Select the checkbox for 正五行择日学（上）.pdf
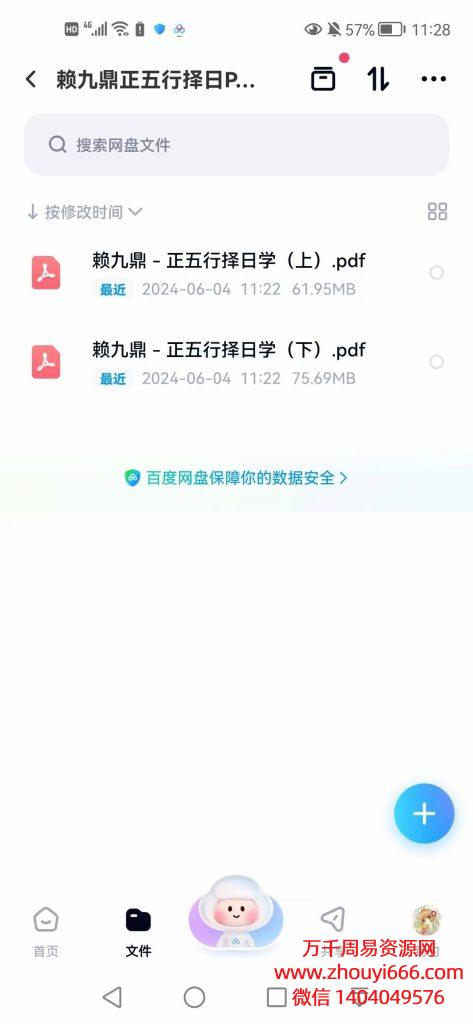Viewport: 473px width, 1024px height. [436, 273]
